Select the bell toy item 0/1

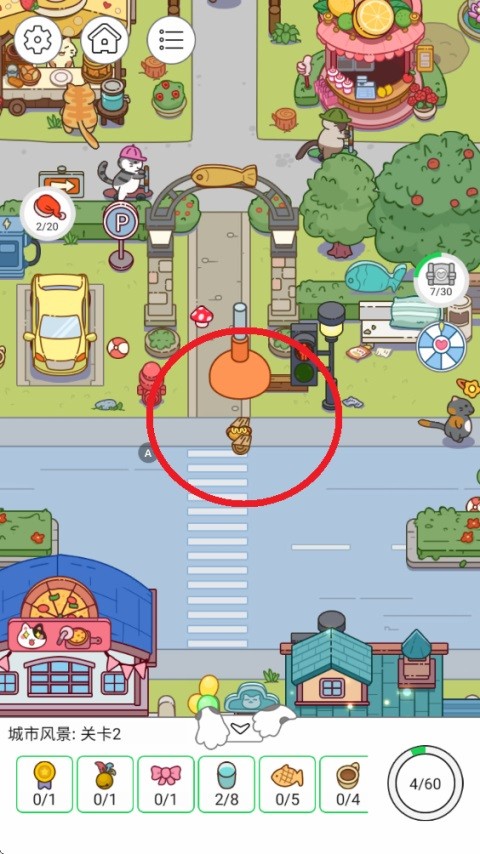(x=105, y=784)
